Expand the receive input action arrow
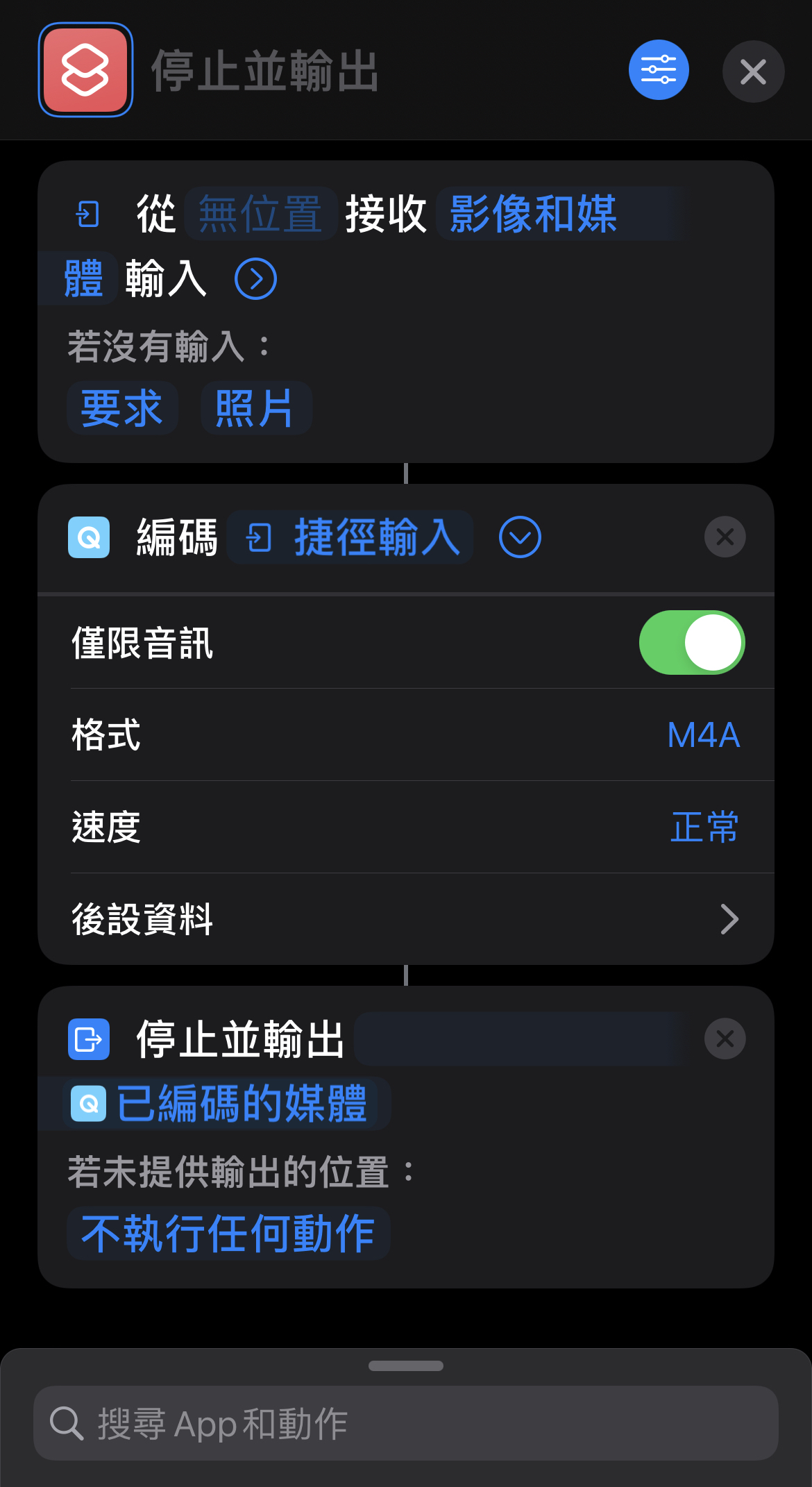Image resolution: width=812 pixels, height=1487 pixels. point(255,279)
